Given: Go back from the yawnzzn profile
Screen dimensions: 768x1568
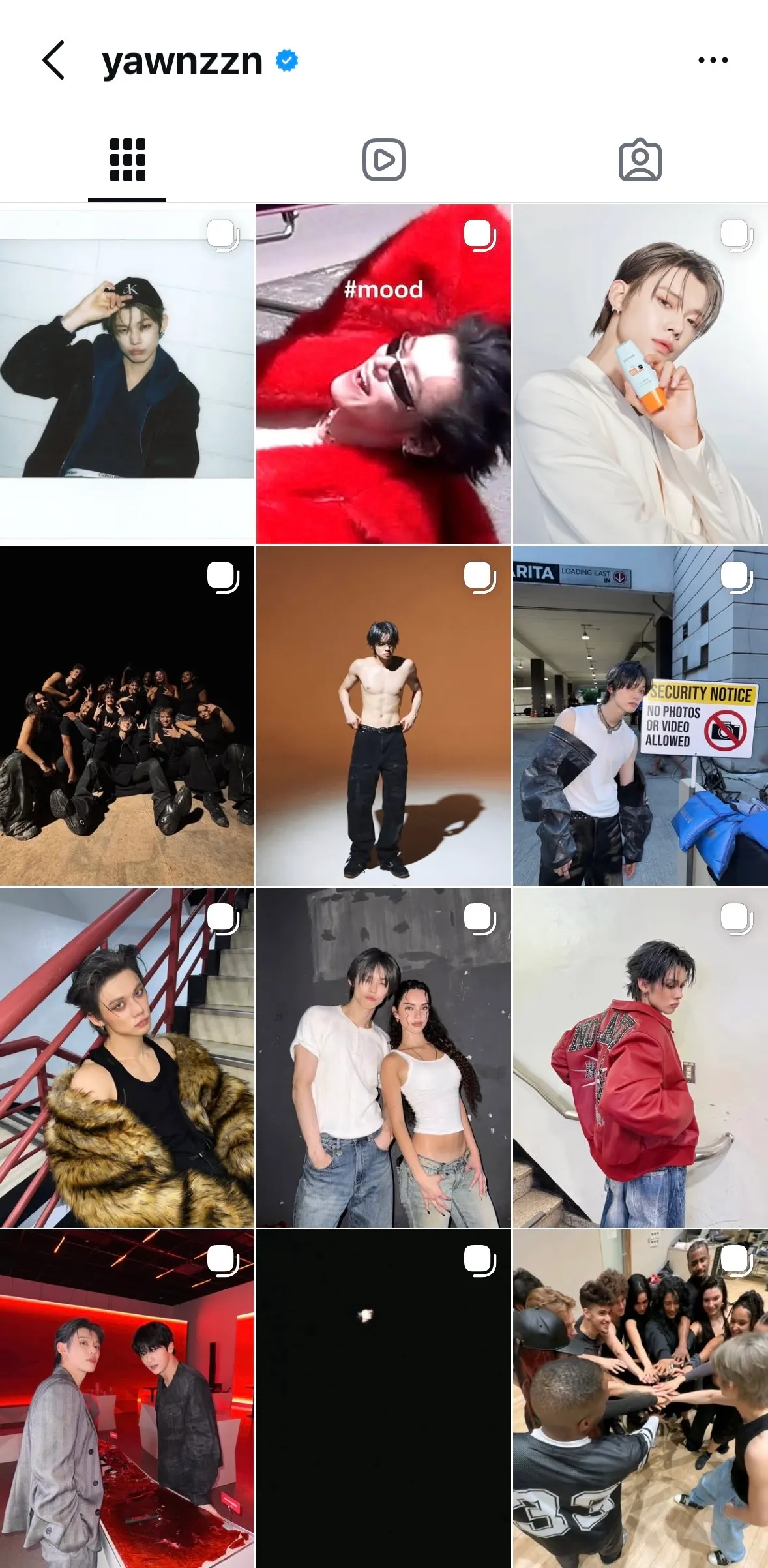Looking at the screenshot, I should pos(53,60).
